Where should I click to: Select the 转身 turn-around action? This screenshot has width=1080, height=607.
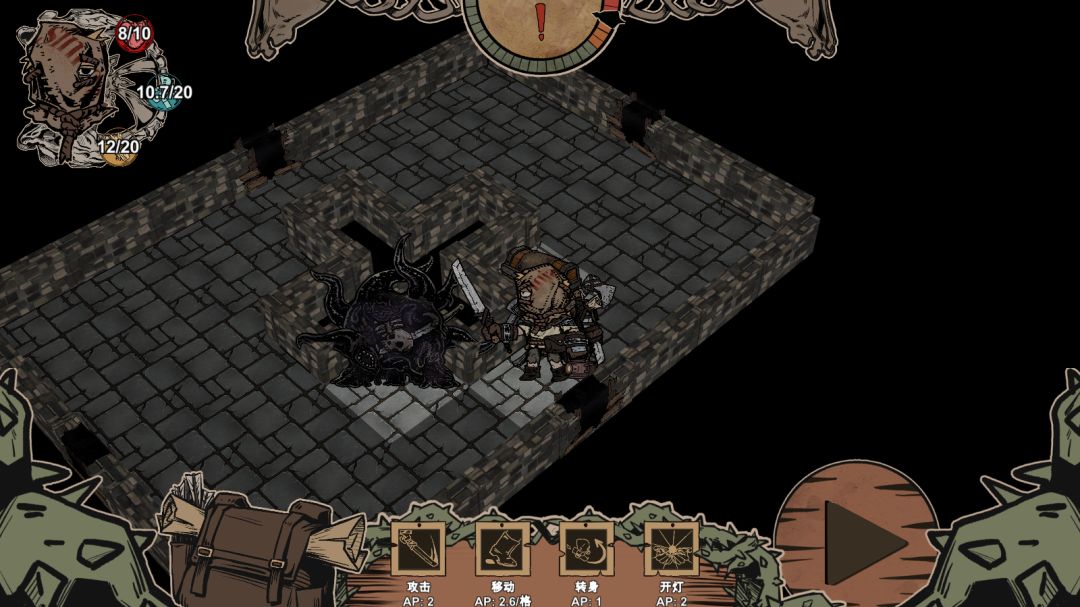[587, 549]
